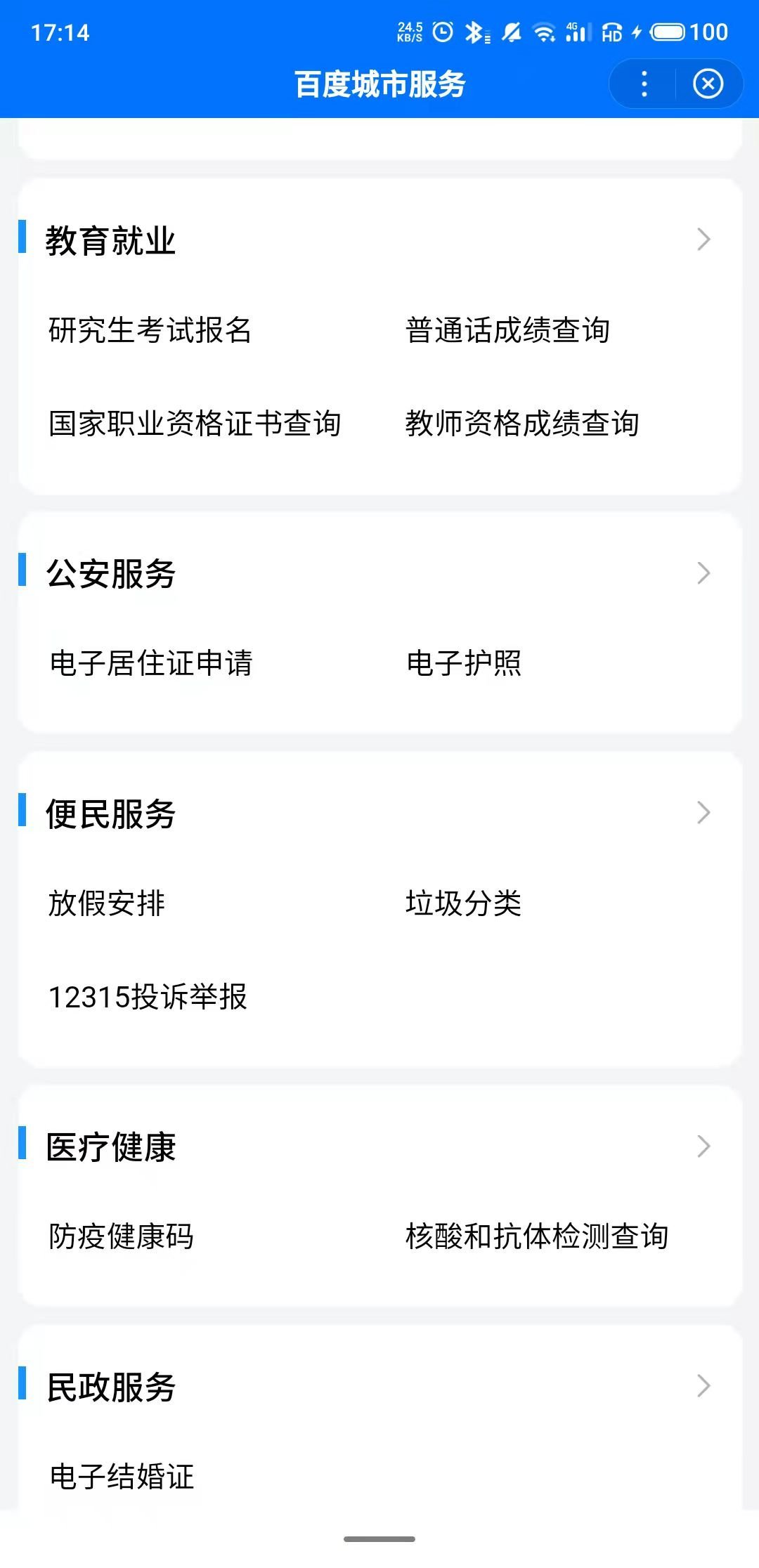The width and height of the screenshot is (759, 1568).
Task: Open 国家职业资格证书查询
Action: pos(195,424)
